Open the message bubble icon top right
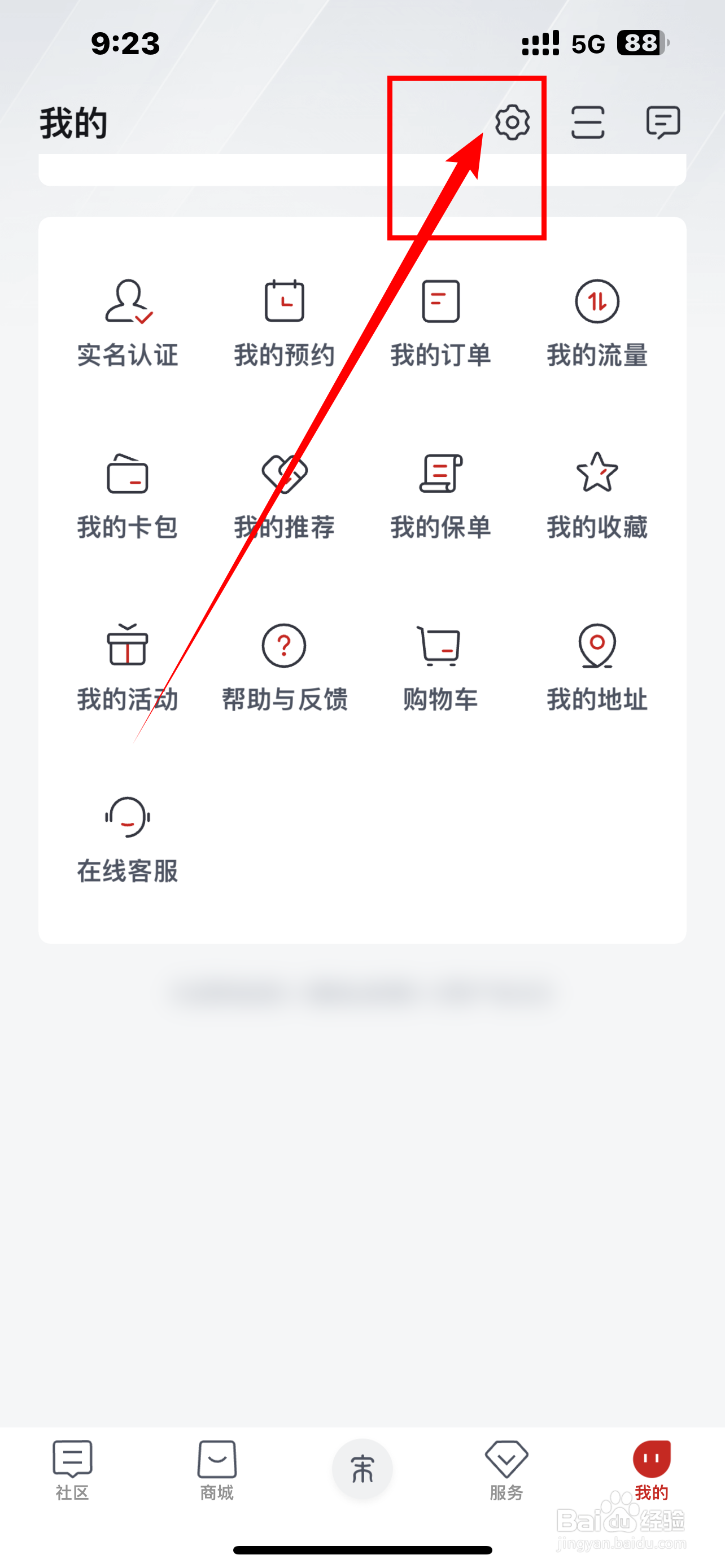Viewport: 725px width, 1568px height. coord(663,122)
